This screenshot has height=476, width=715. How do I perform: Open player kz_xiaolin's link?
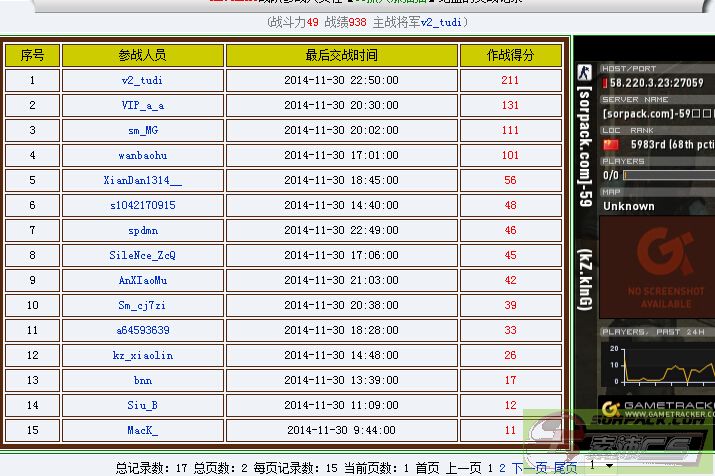click(x=143, y=355)
